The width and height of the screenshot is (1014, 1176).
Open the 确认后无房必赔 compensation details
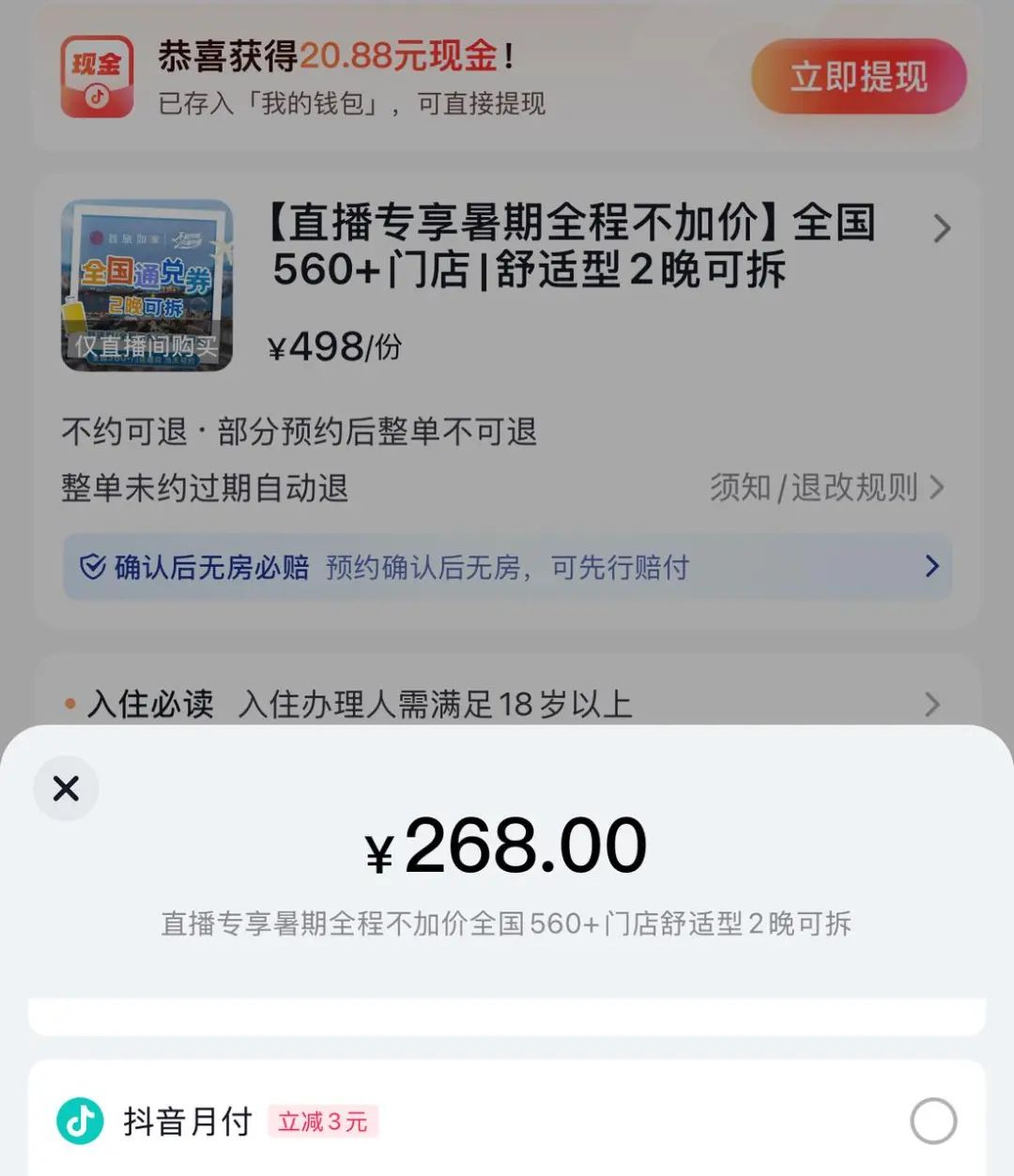click(x=931, y=566)
